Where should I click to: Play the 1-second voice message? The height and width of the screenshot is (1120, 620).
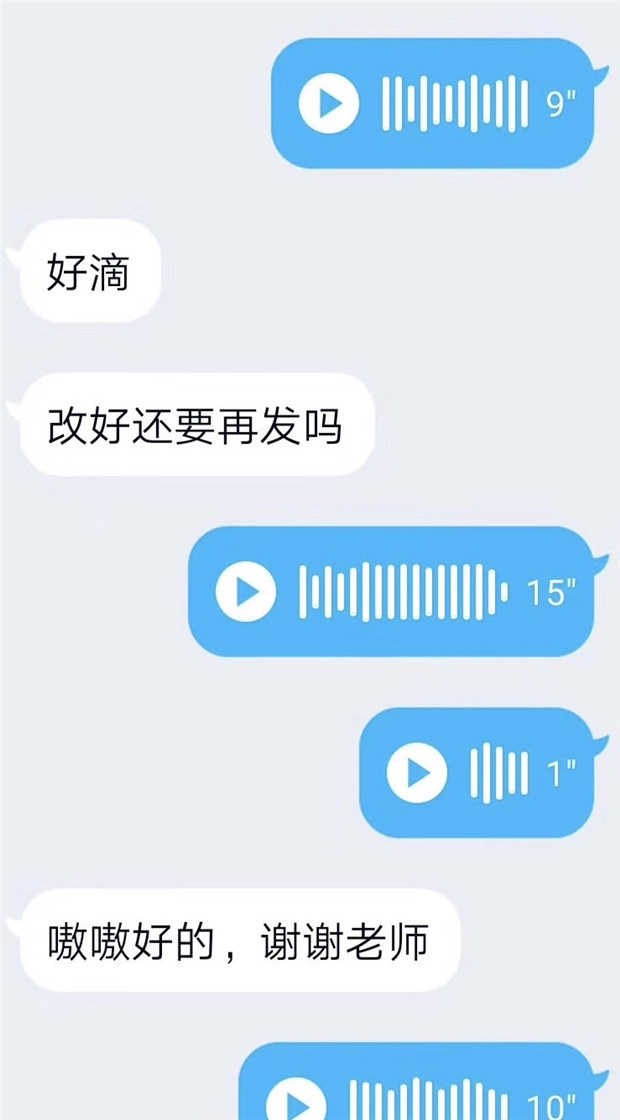click(x=417, y=772)
